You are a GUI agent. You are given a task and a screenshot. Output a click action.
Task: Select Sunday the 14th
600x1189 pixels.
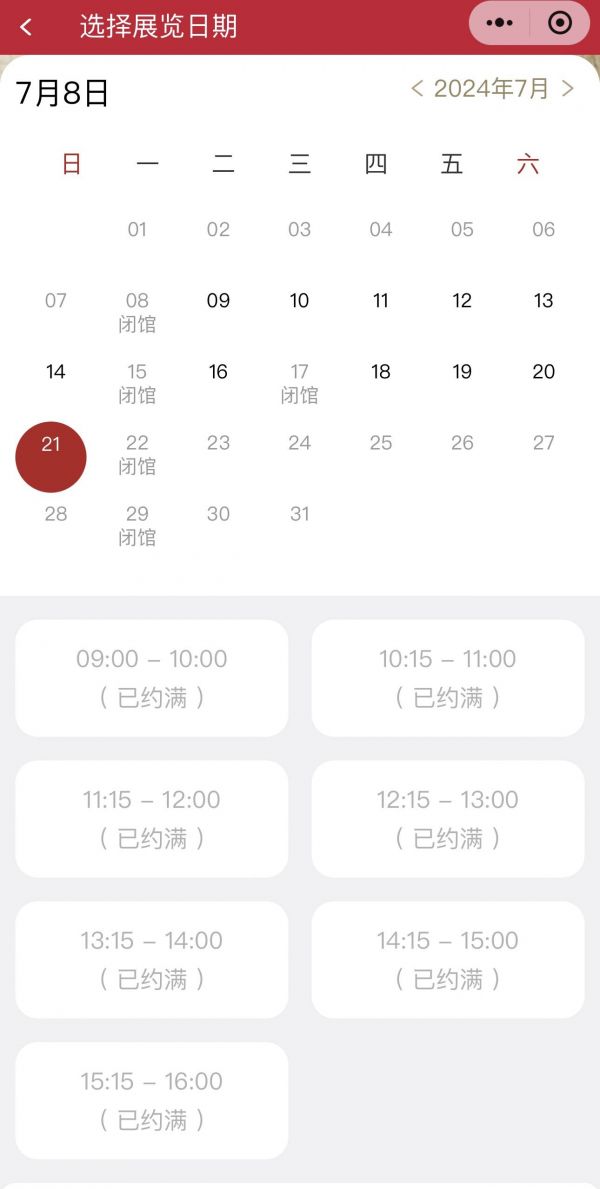(56, 372)
